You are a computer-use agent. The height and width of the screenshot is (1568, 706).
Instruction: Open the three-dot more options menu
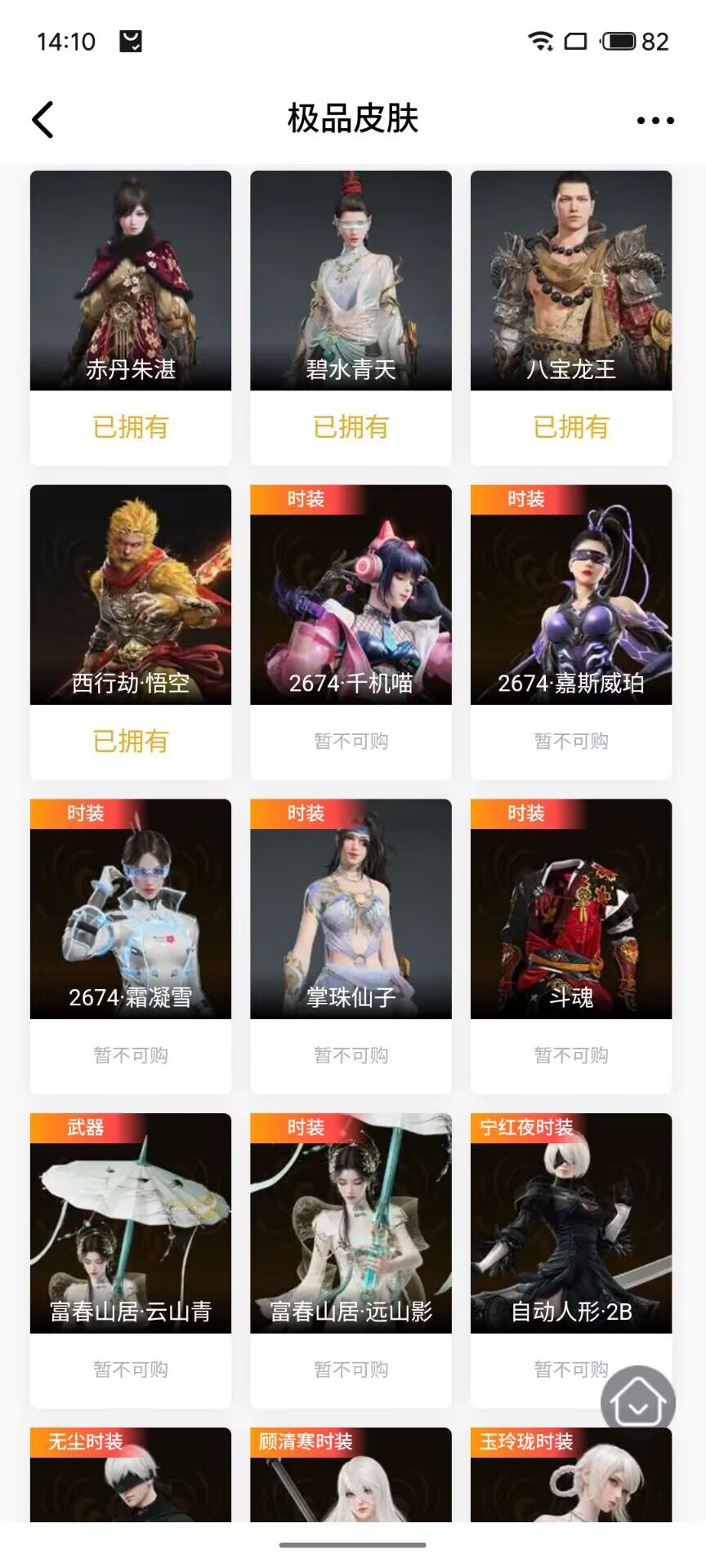tap(655, 120)
